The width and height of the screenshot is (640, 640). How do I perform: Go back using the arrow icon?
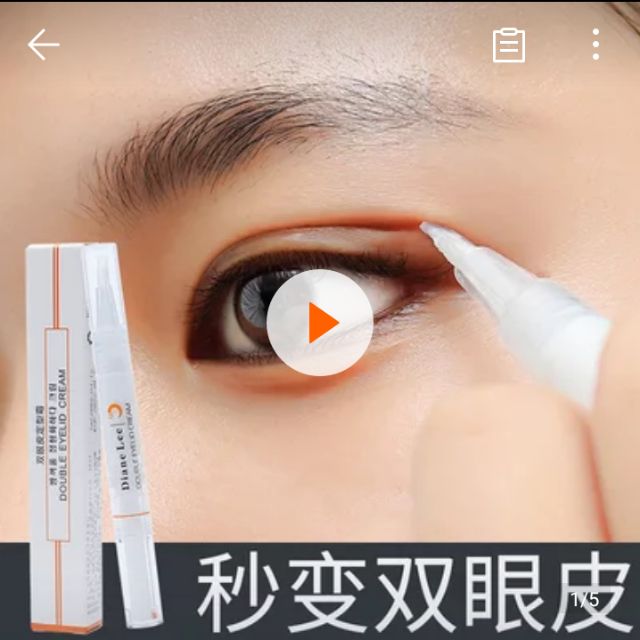pos(44,44)
